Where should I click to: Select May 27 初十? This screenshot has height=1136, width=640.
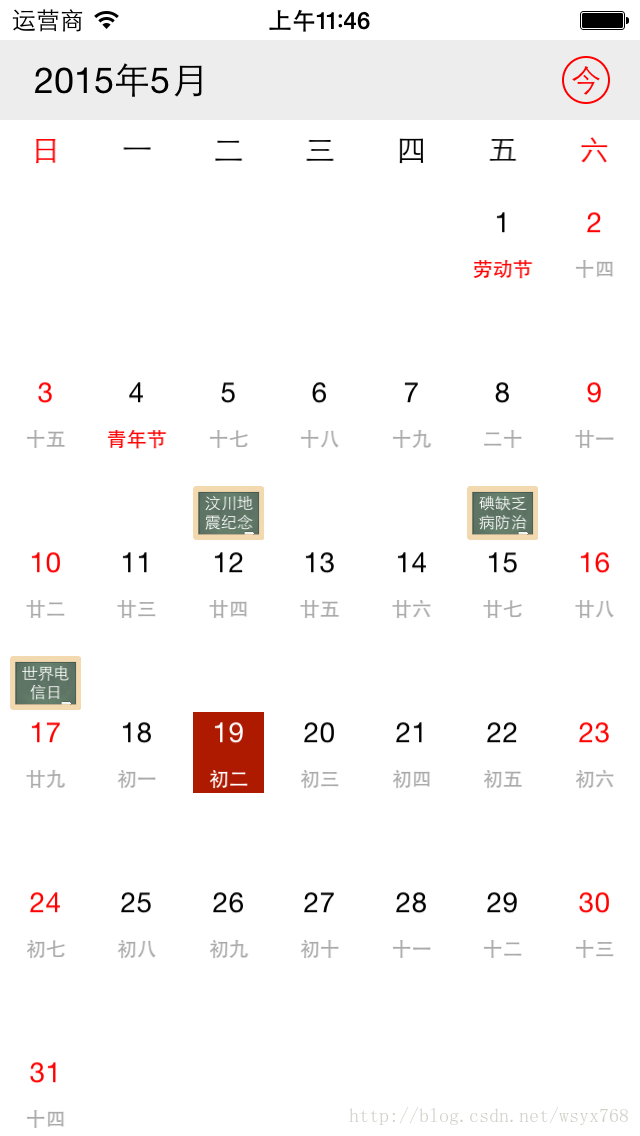click(x=319, y=922)
